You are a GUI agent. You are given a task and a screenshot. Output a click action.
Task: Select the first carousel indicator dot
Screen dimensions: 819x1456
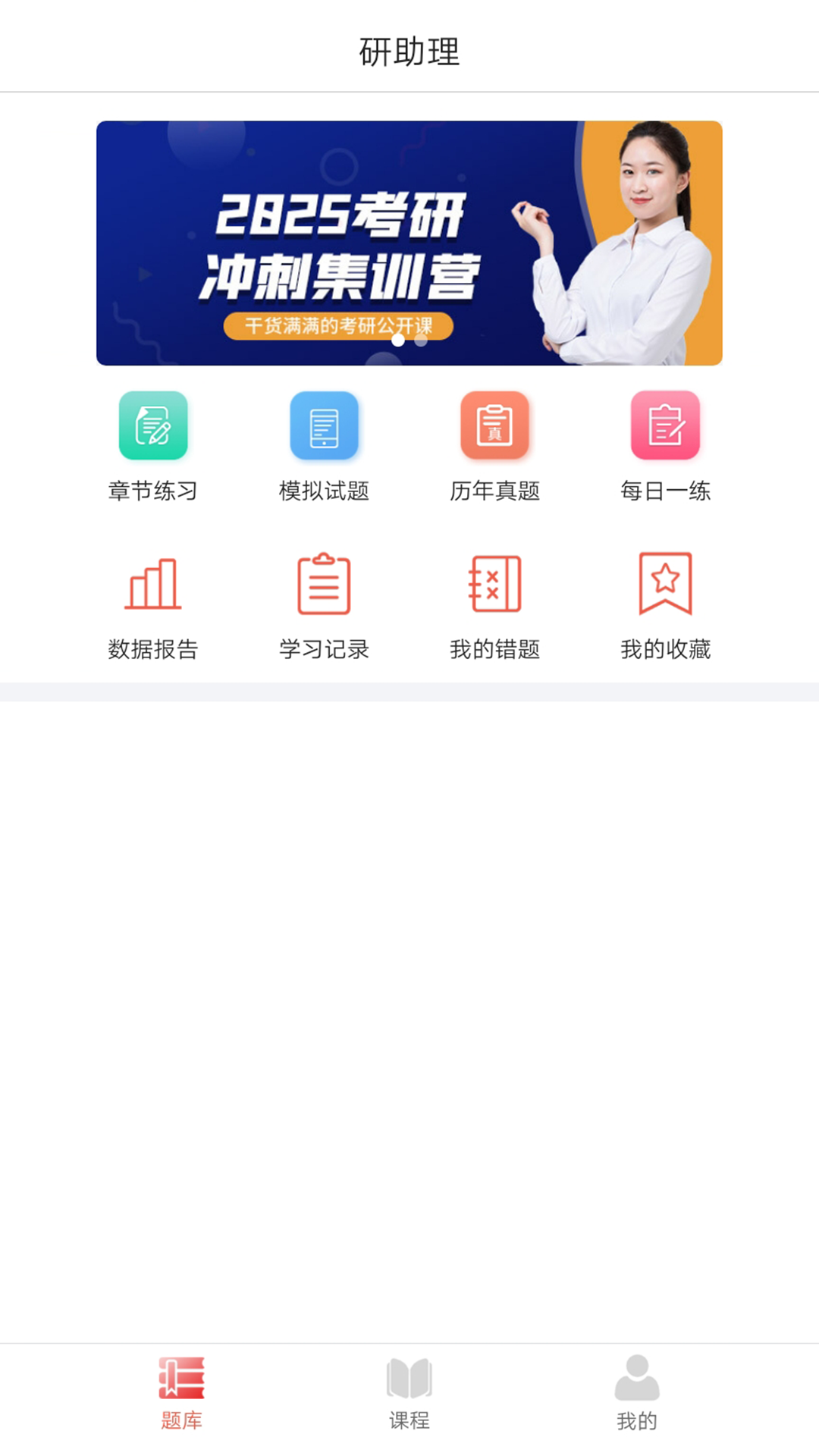point(397,343)
